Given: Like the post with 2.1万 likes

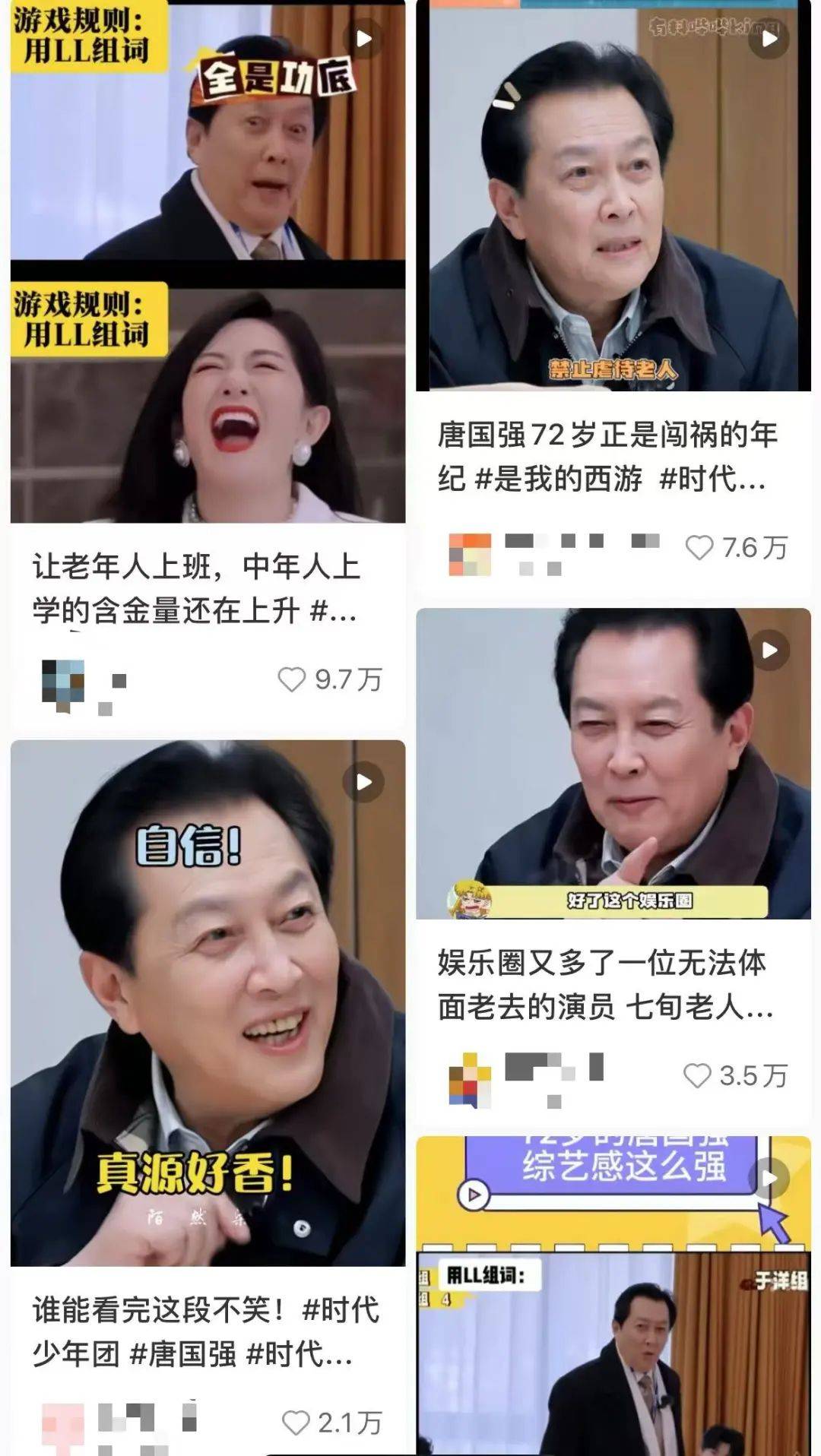Looking at the screenshot, I should pyautogui.click(x=296, y=1423).
